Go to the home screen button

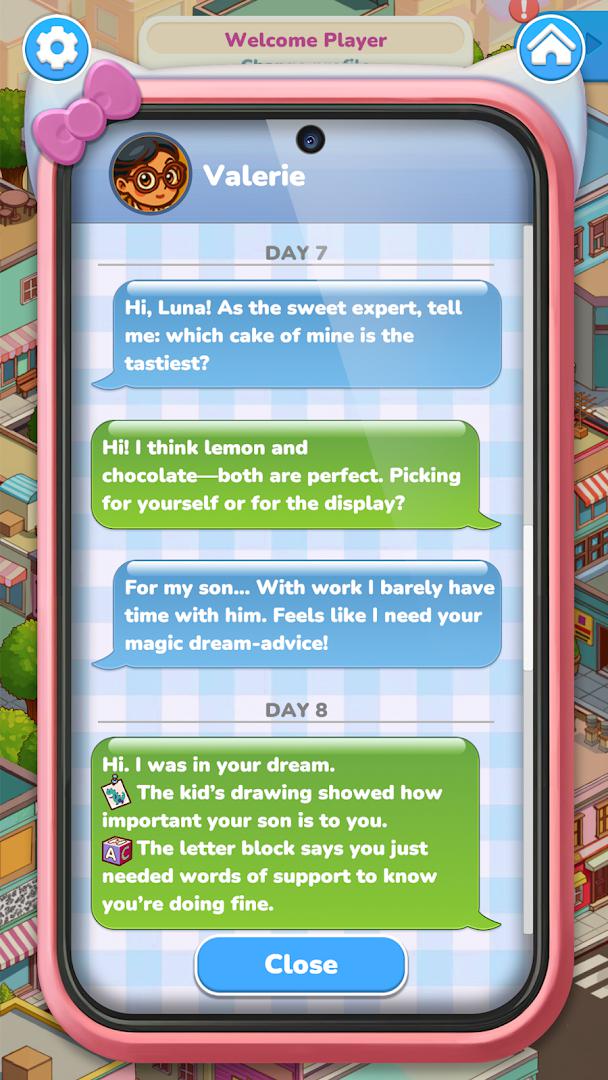[x=551, y=48]
